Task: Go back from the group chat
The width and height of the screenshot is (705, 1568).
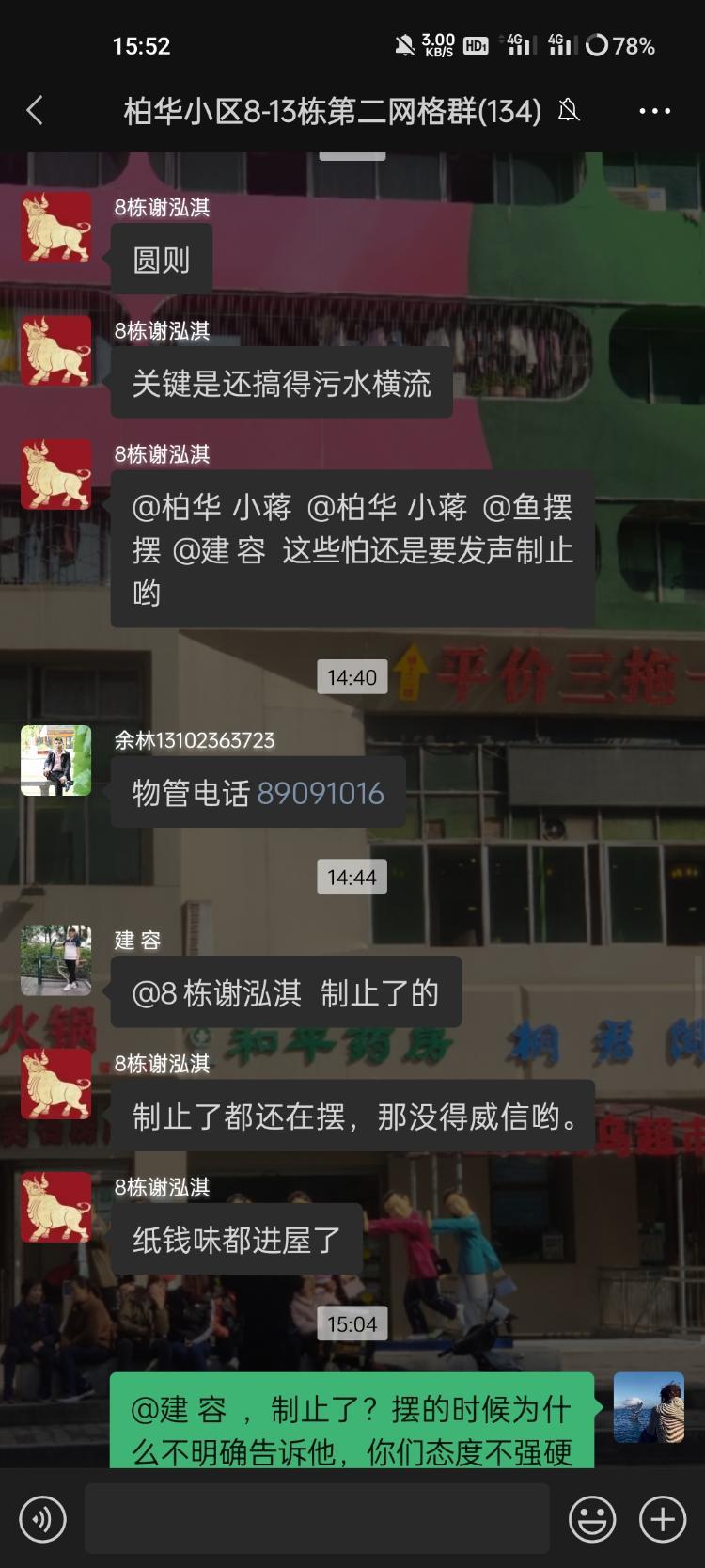Action: click(35, 111)
